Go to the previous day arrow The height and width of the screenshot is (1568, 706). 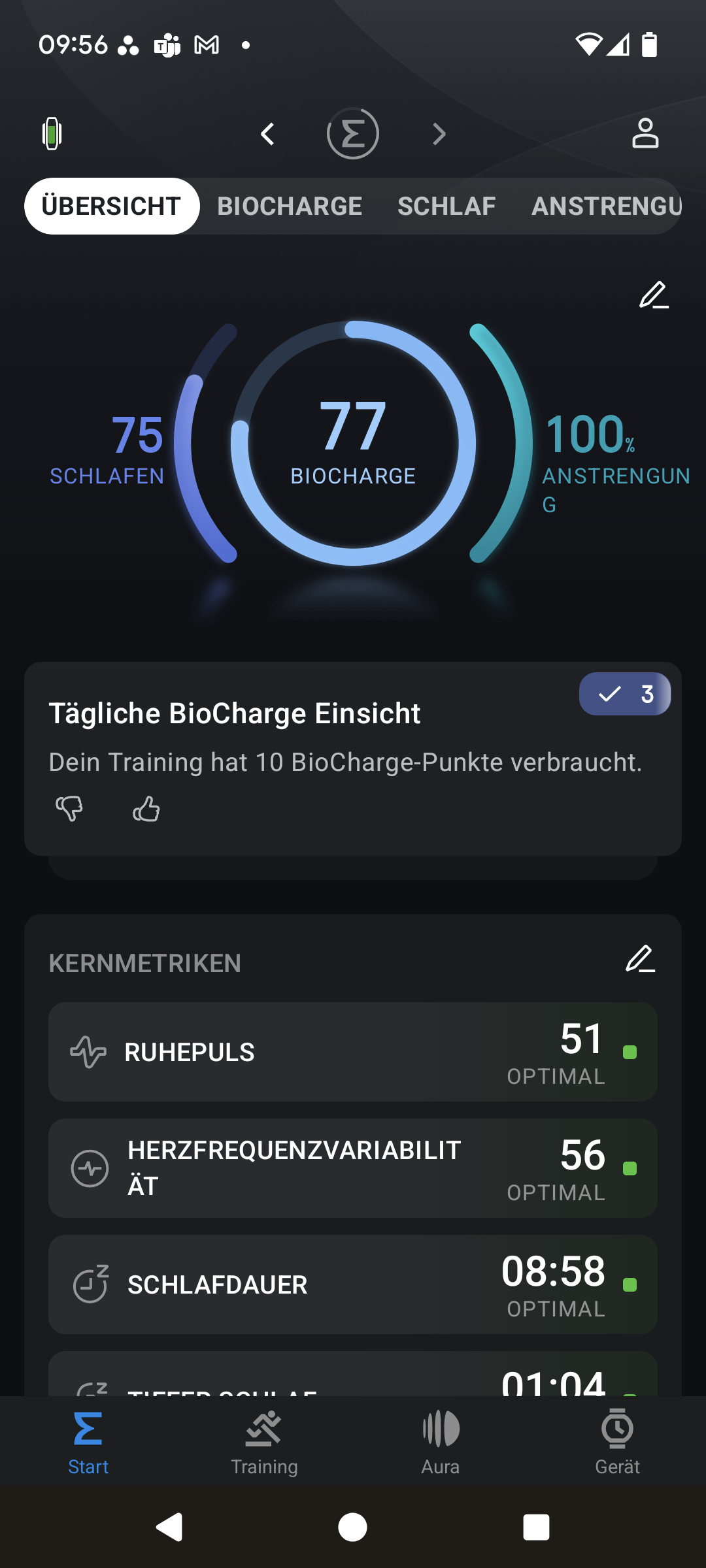267,134
